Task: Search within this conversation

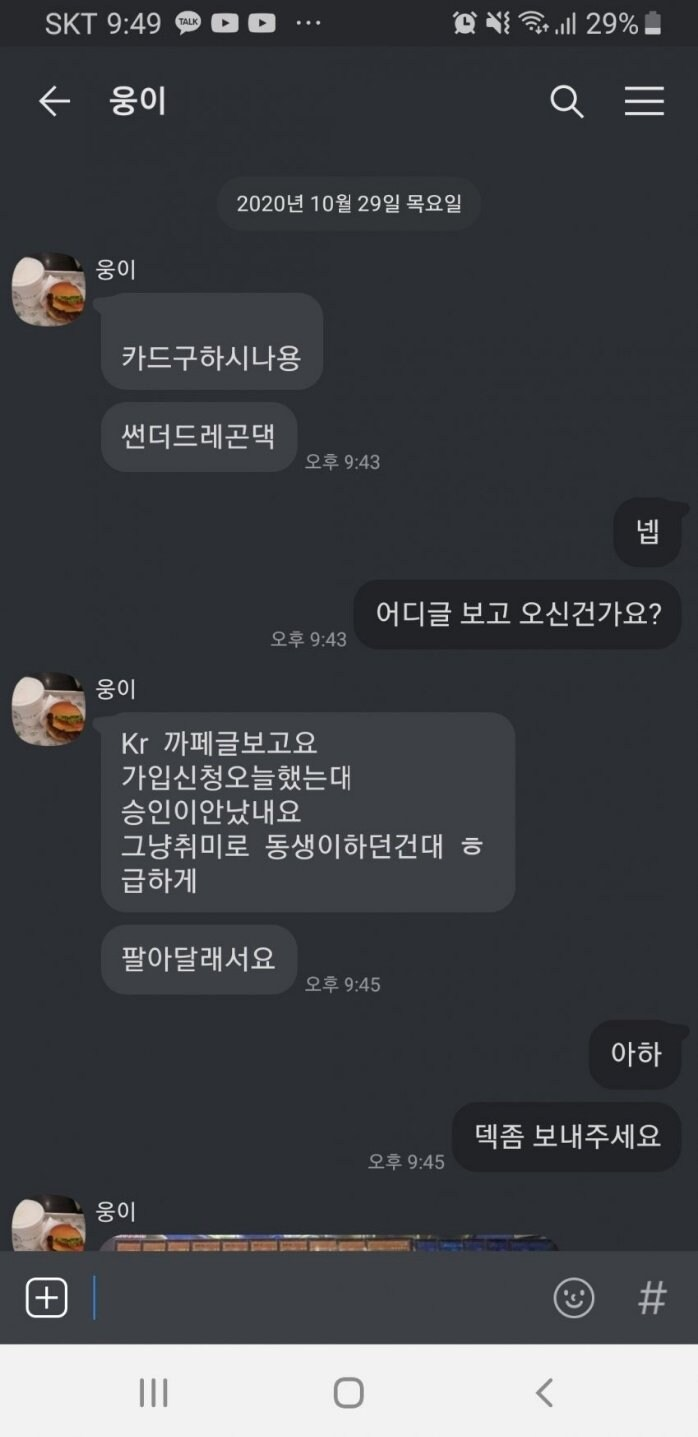Action: pos(566,101)
